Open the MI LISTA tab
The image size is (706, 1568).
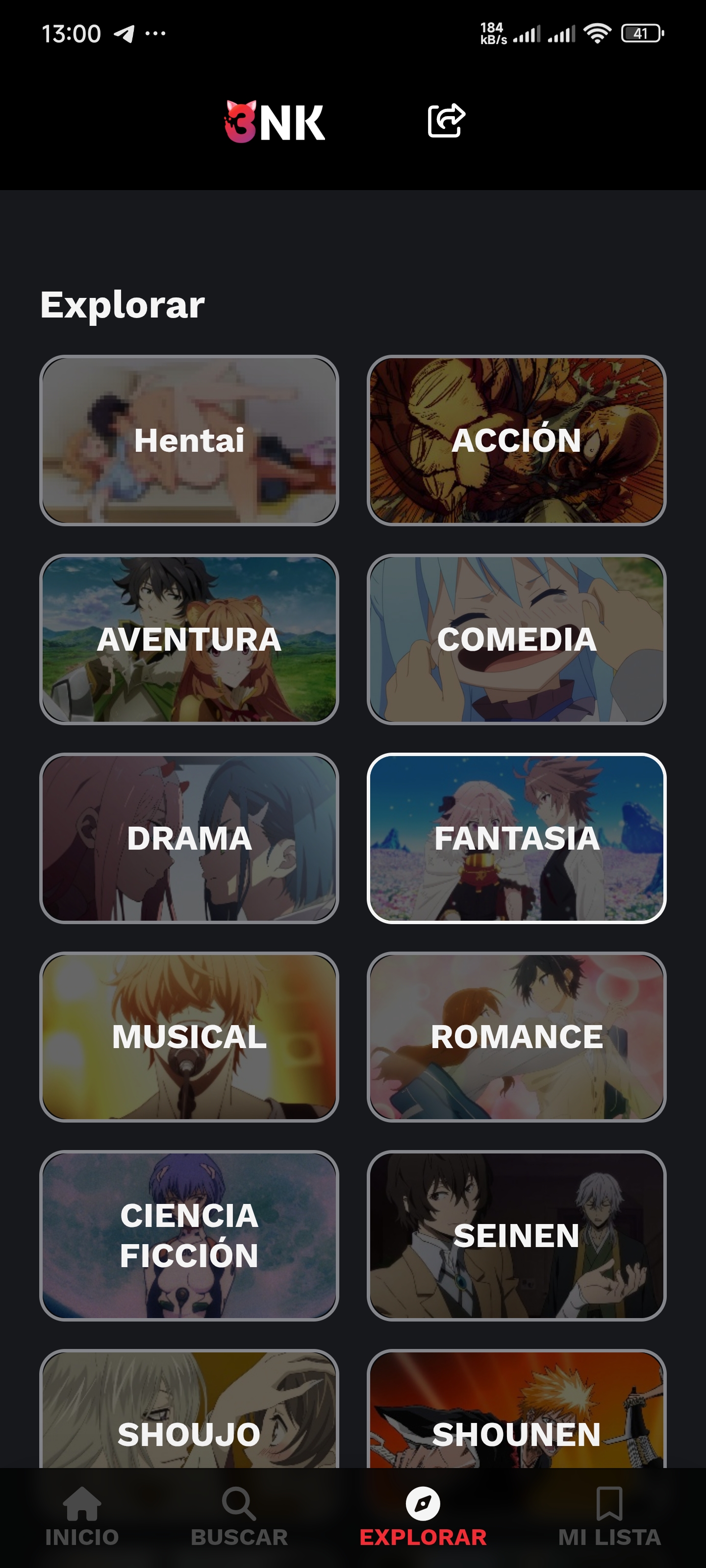[x=609, y=1517]
